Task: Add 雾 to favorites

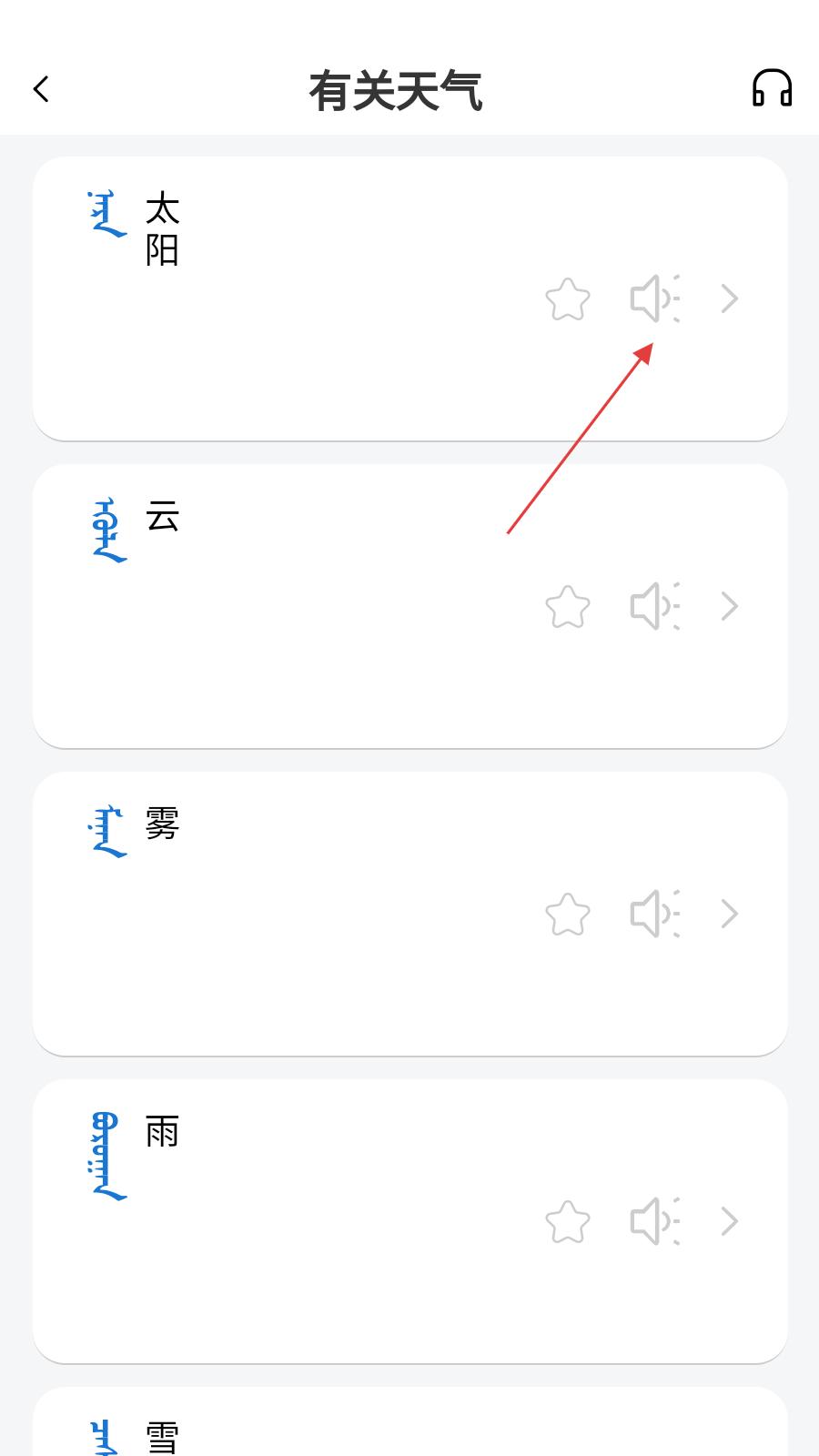Action: tap(568, 914)
